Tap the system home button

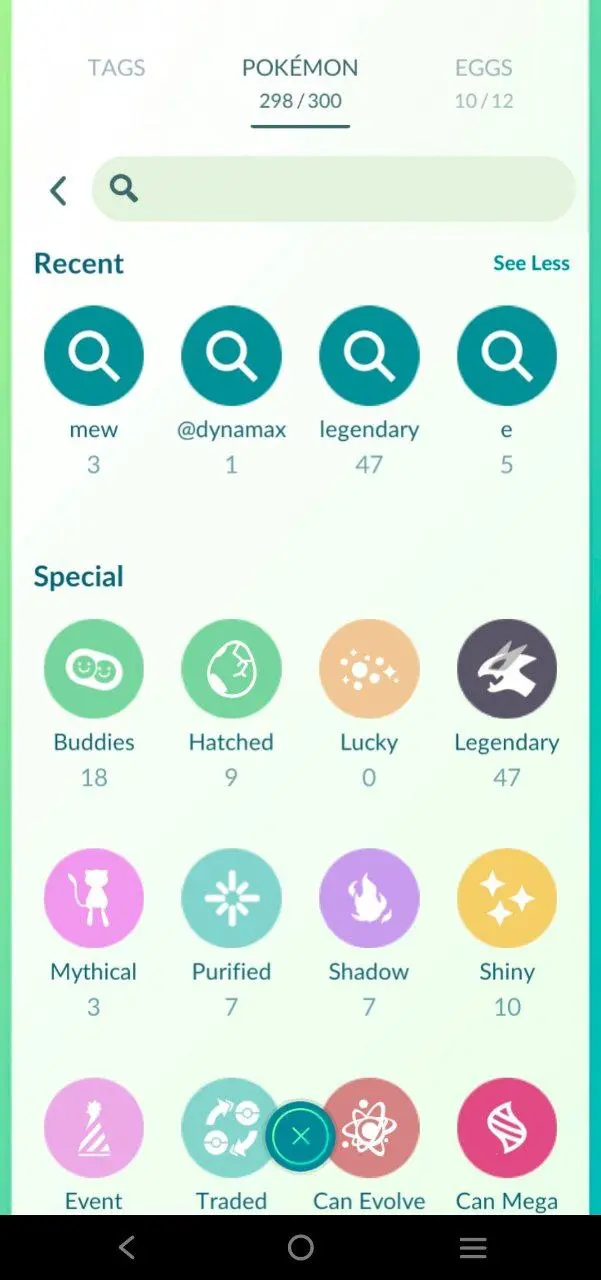[300, 1247]
